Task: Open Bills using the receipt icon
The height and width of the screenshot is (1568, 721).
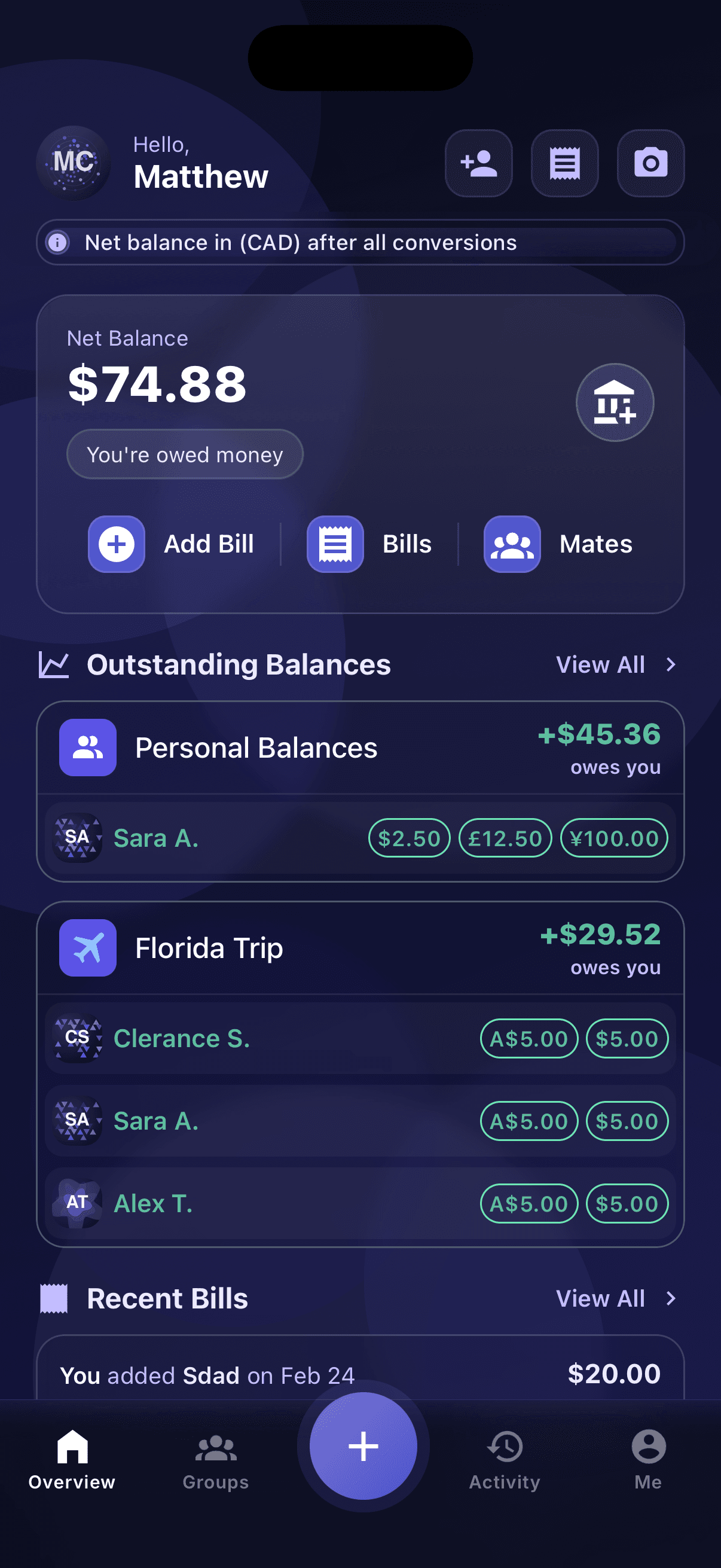Action: [335, 544]
